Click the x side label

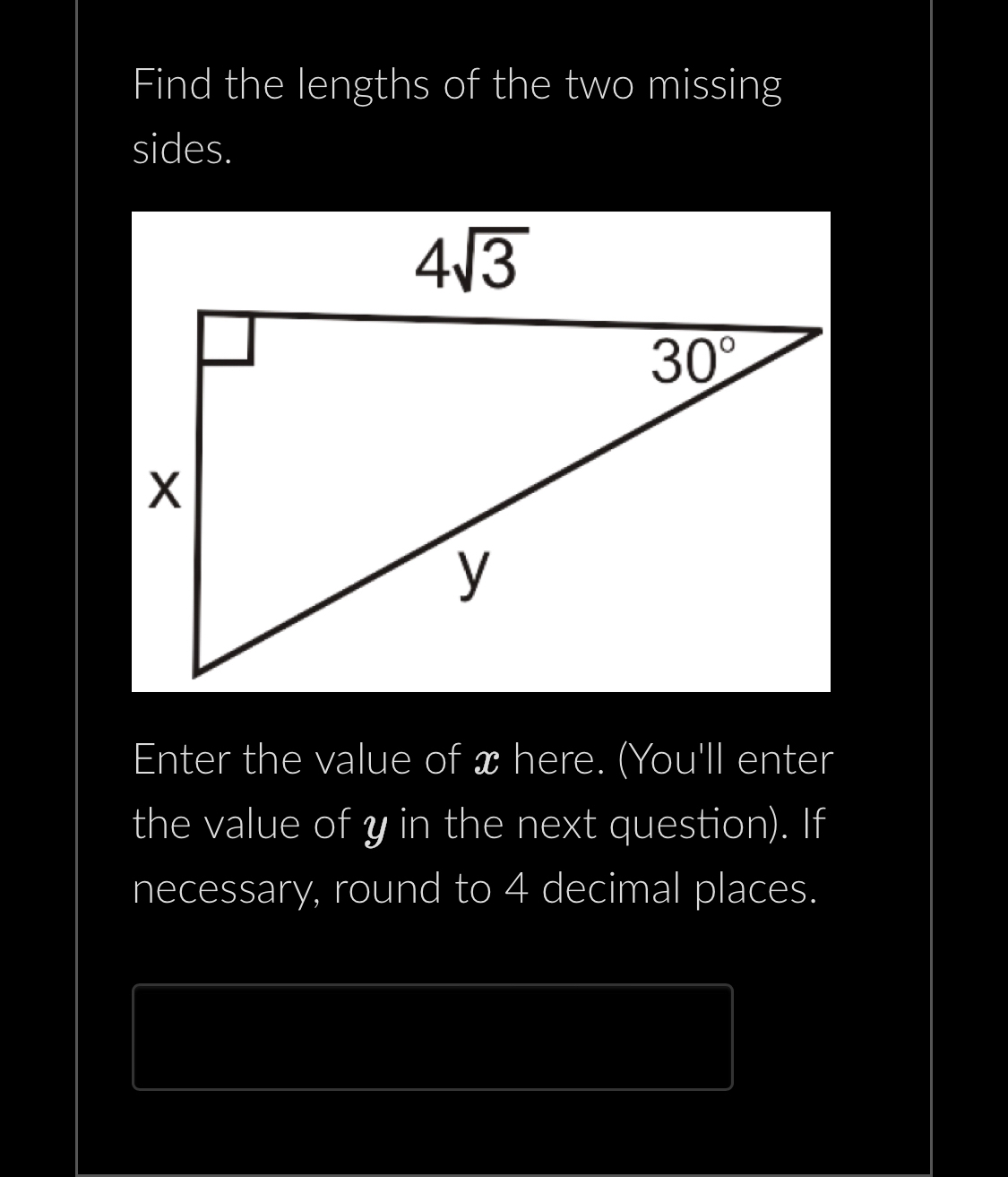(163, 490)
